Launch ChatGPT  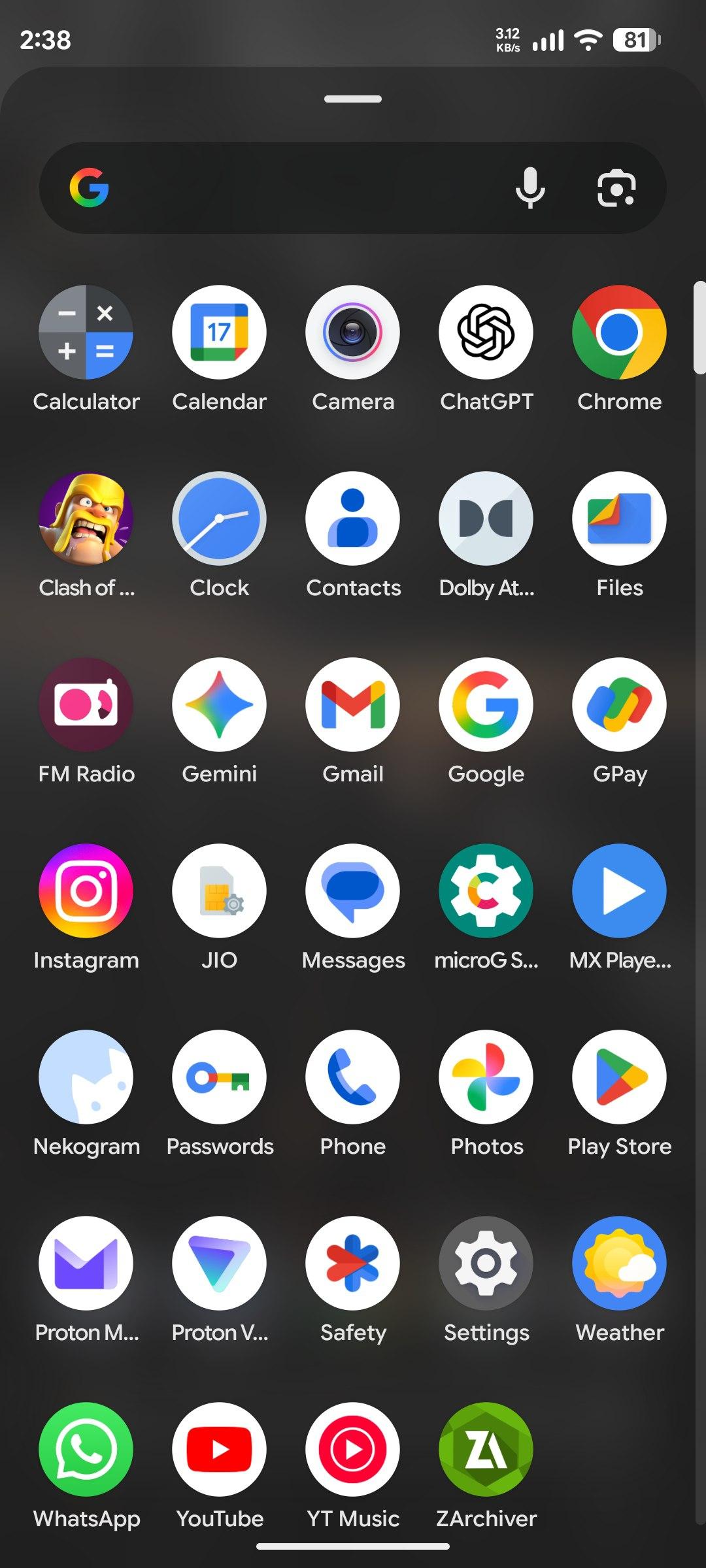tap(486, 332)
